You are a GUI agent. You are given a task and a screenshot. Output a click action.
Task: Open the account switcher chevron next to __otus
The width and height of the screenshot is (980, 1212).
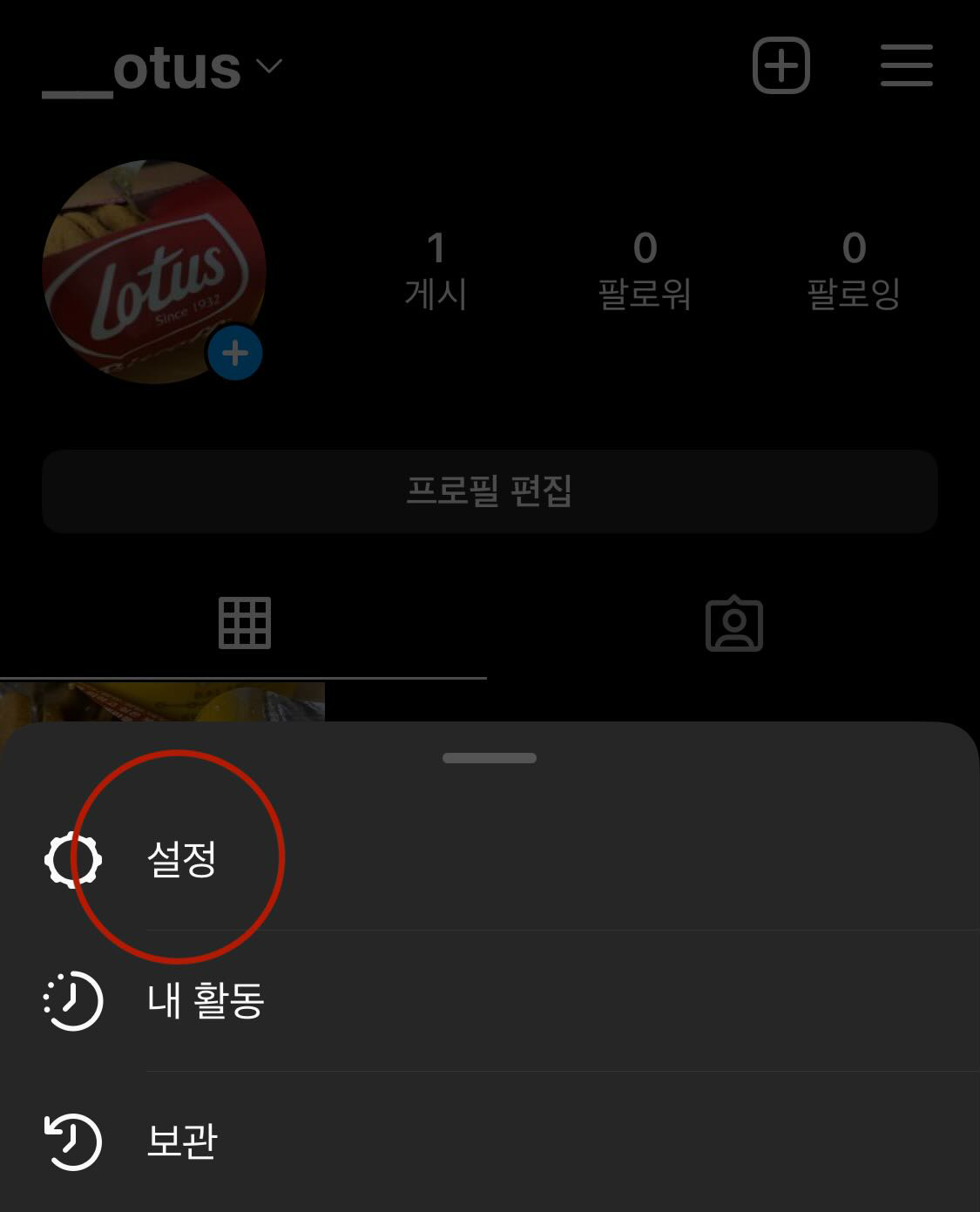(x=268, y=65)
